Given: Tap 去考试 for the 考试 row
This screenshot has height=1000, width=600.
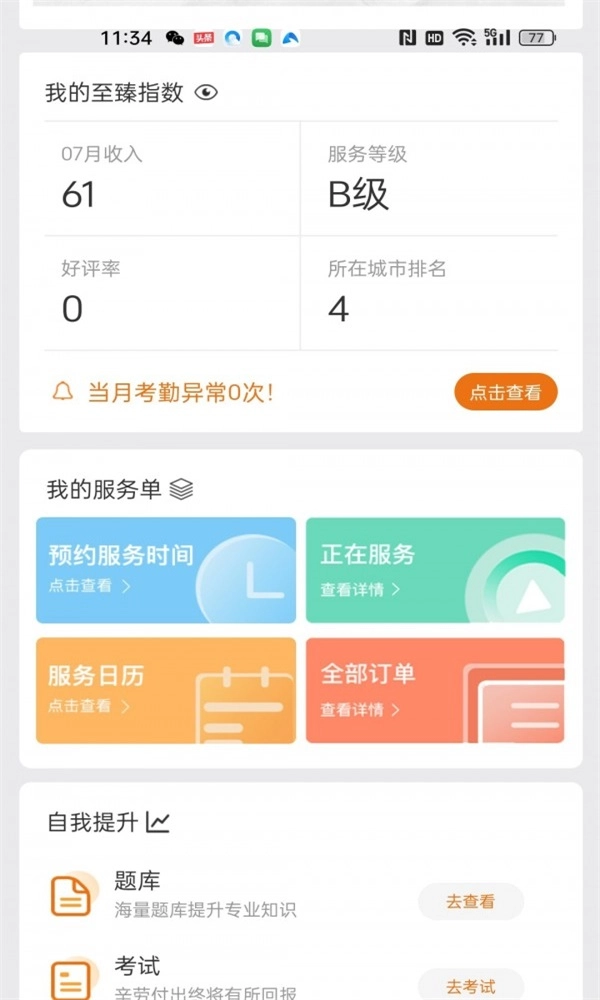Looking at the screenshot, I should tap(470, 985).
